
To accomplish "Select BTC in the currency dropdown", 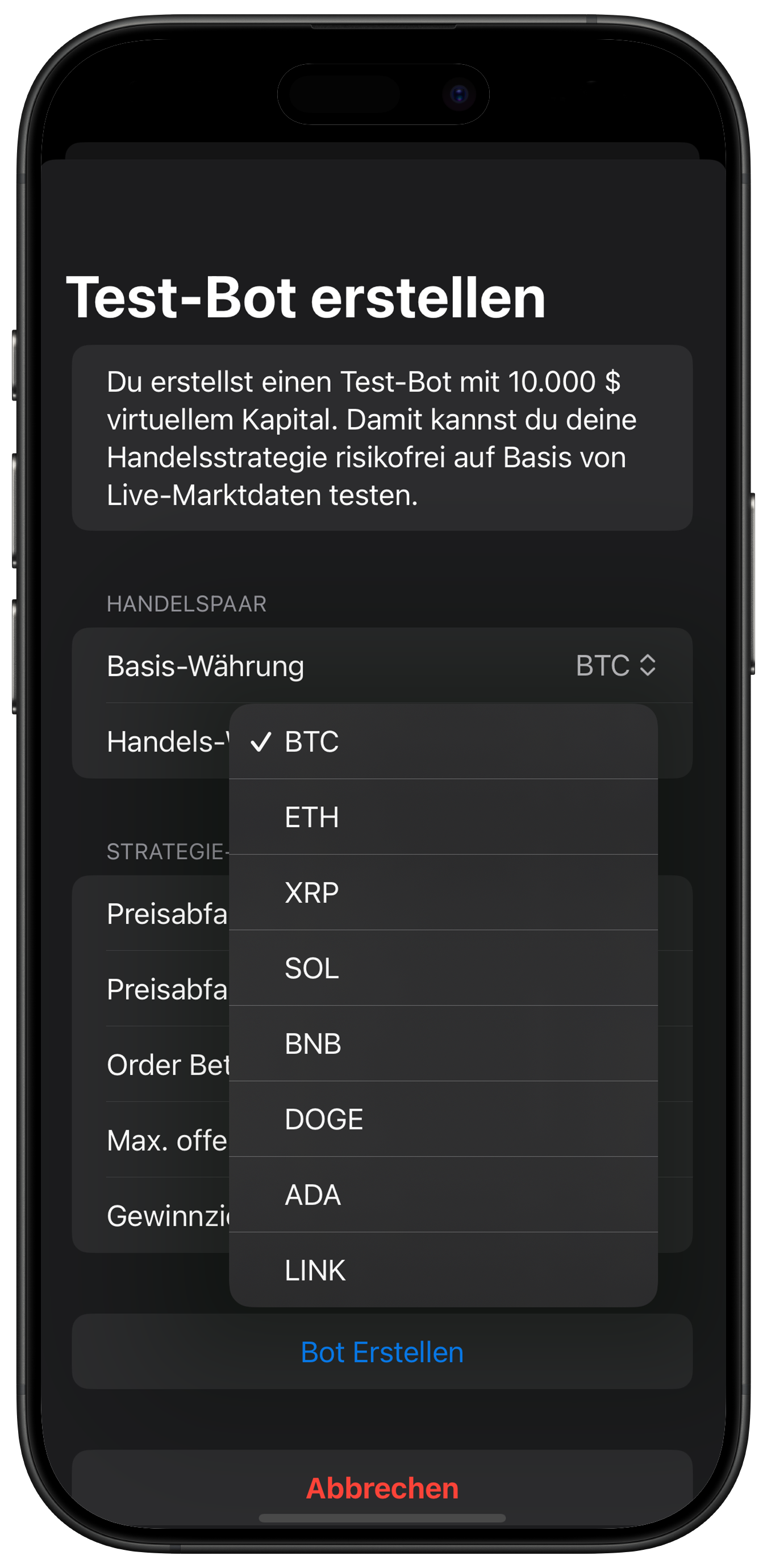I will click(x=443, y=741).
